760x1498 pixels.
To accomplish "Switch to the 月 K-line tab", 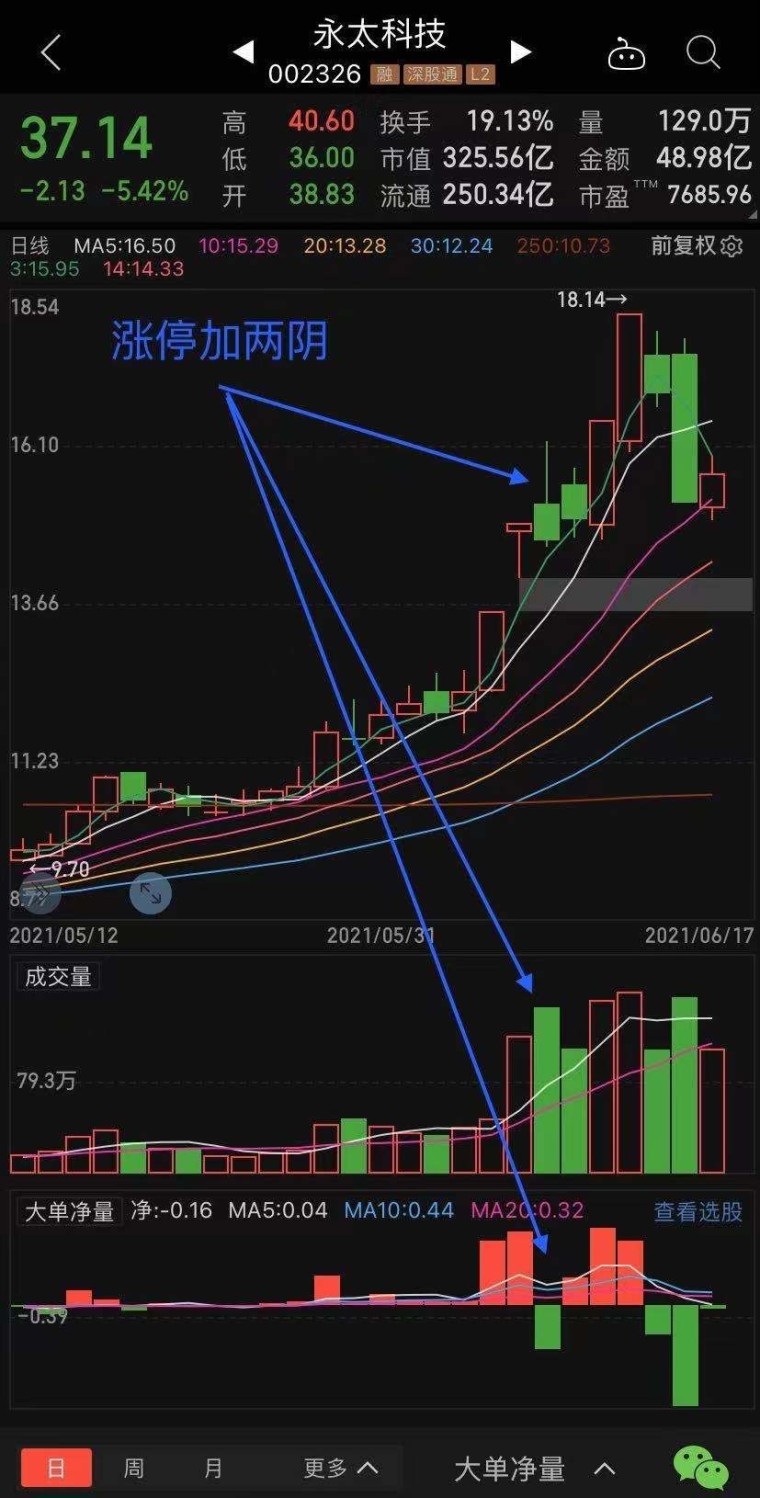I will click(213, 1468).
